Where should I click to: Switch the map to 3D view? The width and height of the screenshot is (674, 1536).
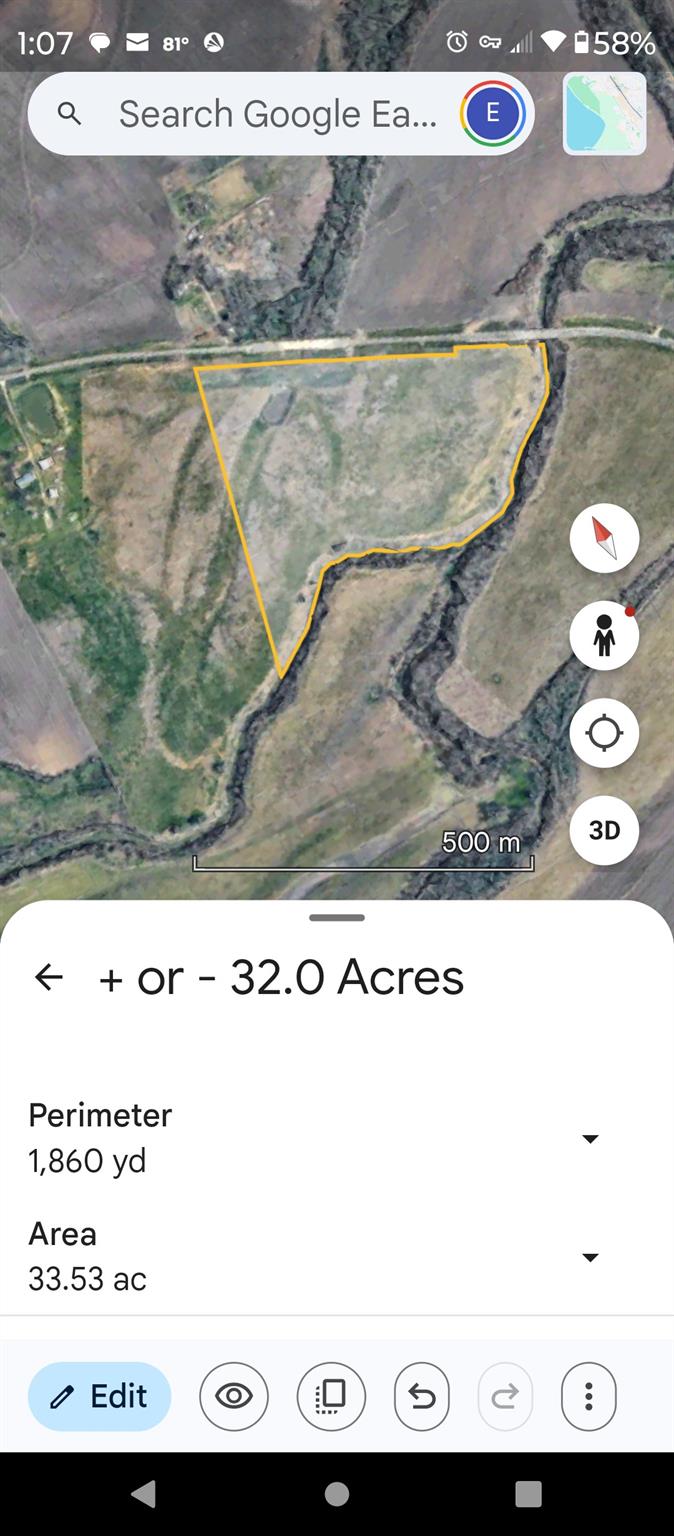point(604,830)
